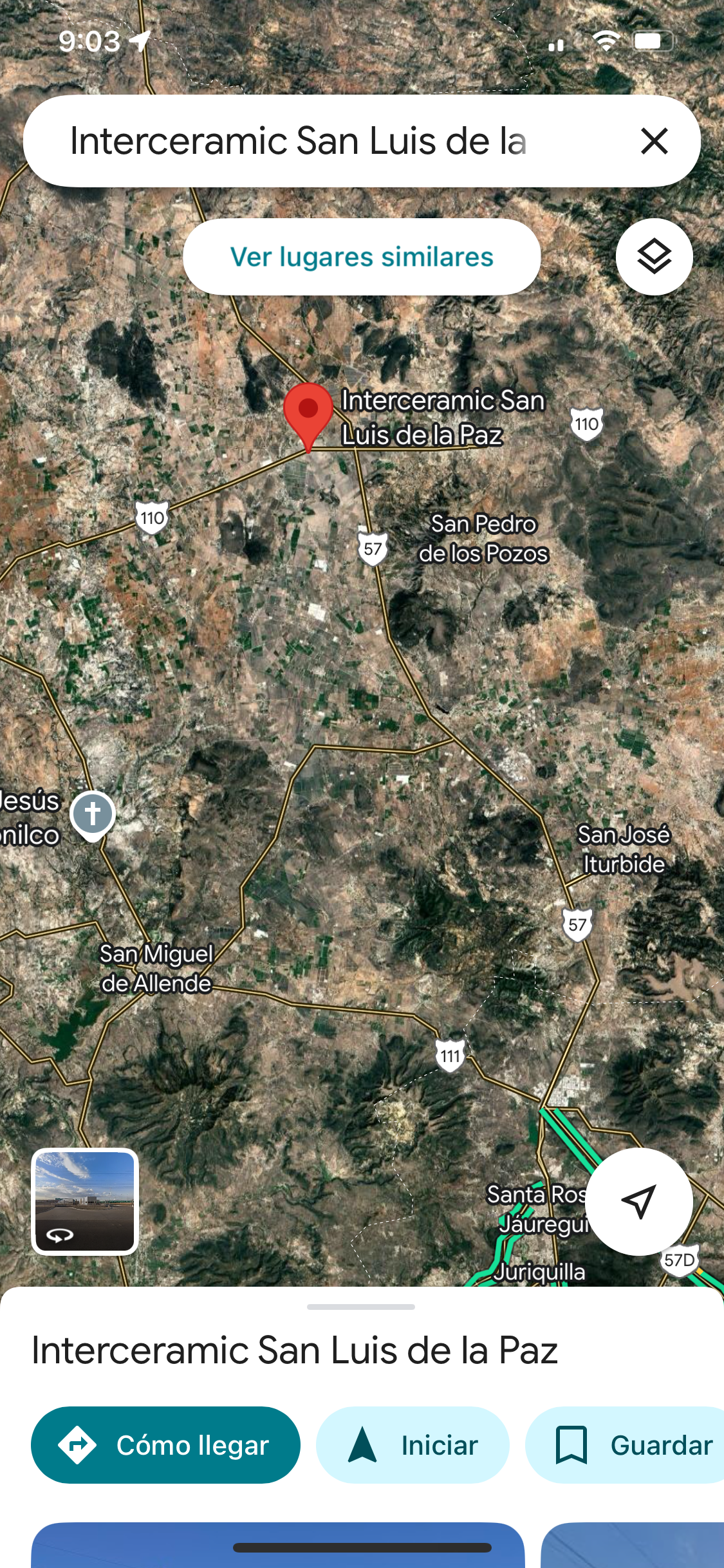Center map on my current location
724x1568 pixels.
point(638,1201)
